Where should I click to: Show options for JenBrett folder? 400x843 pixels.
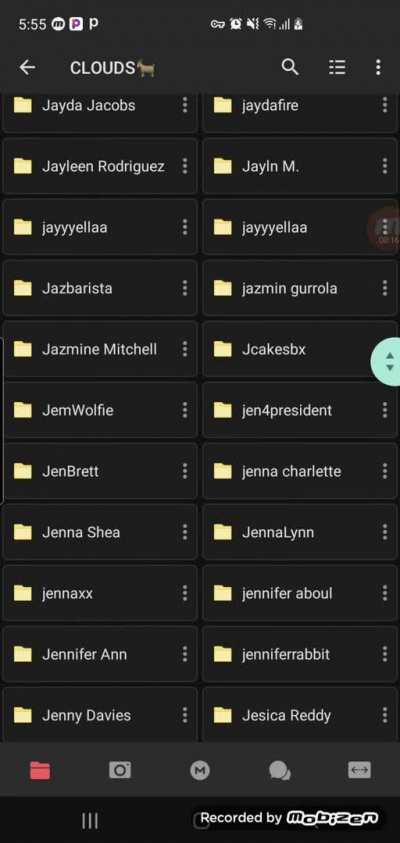click(x=184, y=471)
